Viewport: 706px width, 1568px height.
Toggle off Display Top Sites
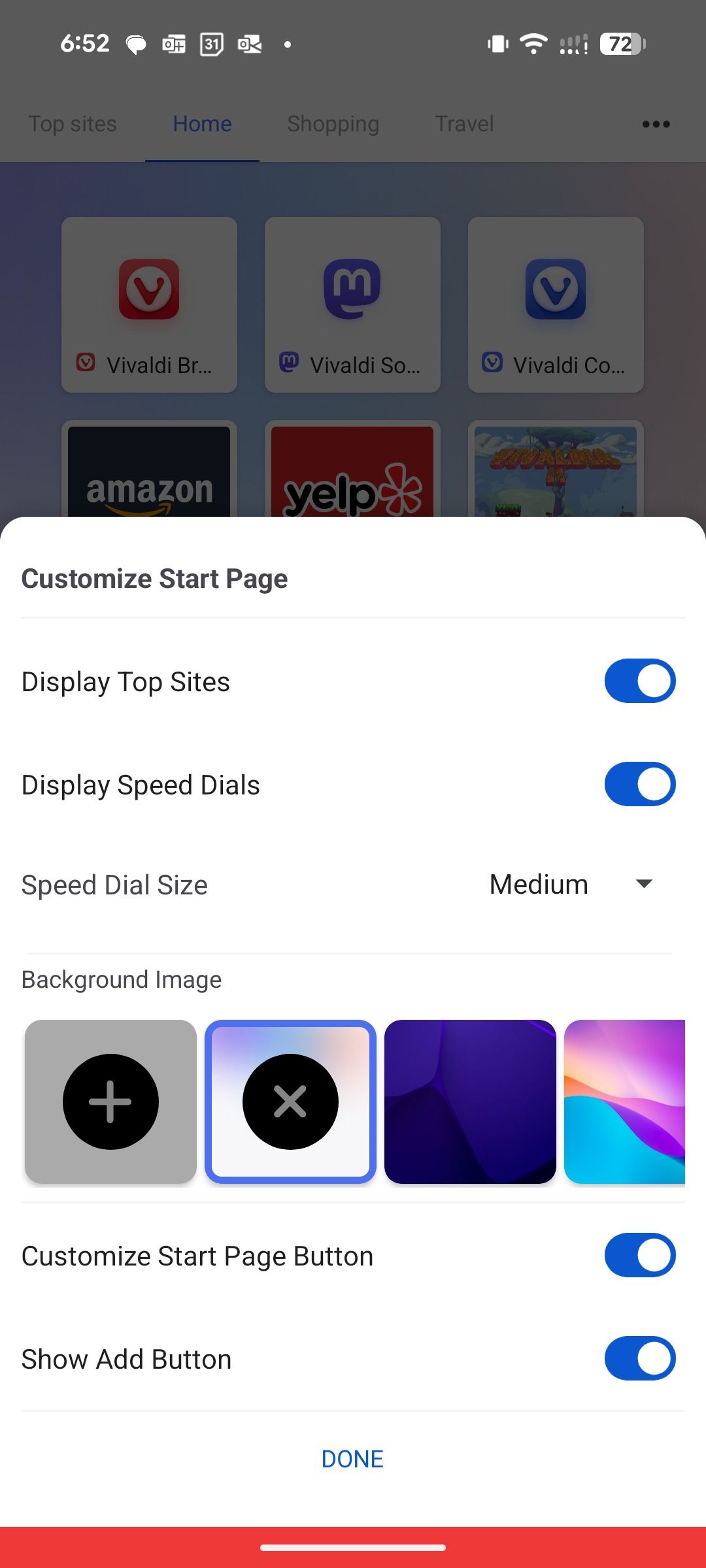pos(639,681)
